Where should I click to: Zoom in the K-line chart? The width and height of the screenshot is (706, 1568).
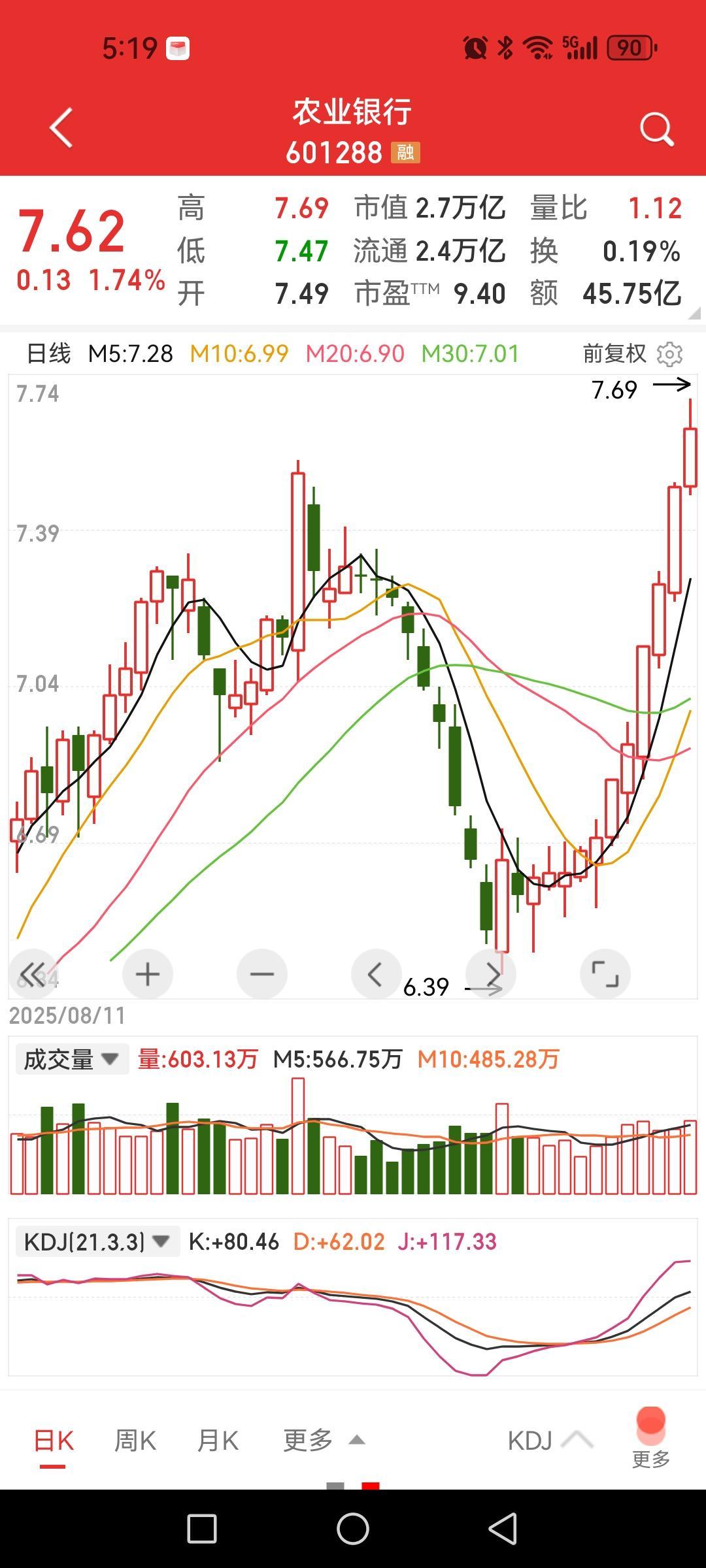148,973
